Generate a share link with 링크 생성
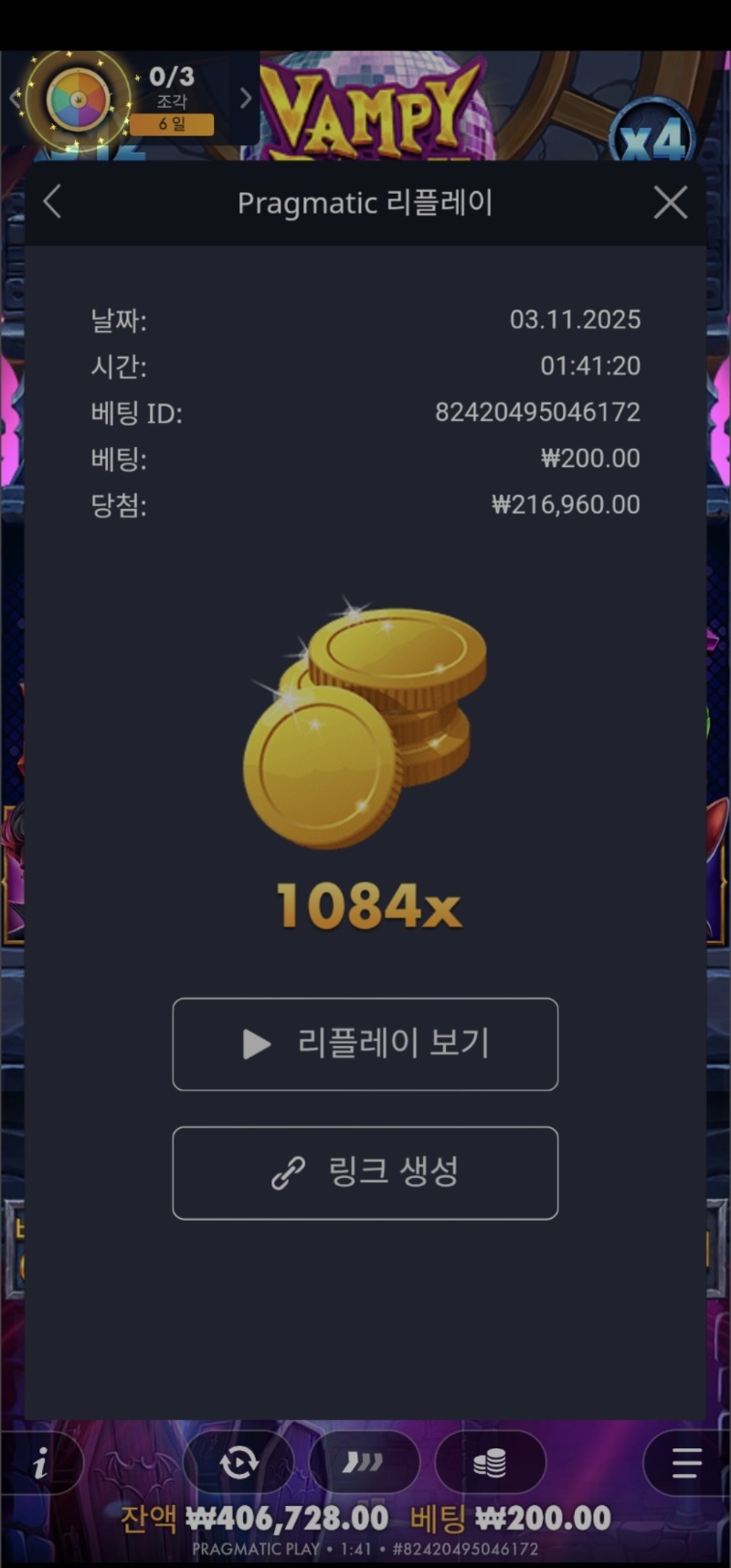The width and height of the screenshot is (731, 1568). pos(365,1173)
